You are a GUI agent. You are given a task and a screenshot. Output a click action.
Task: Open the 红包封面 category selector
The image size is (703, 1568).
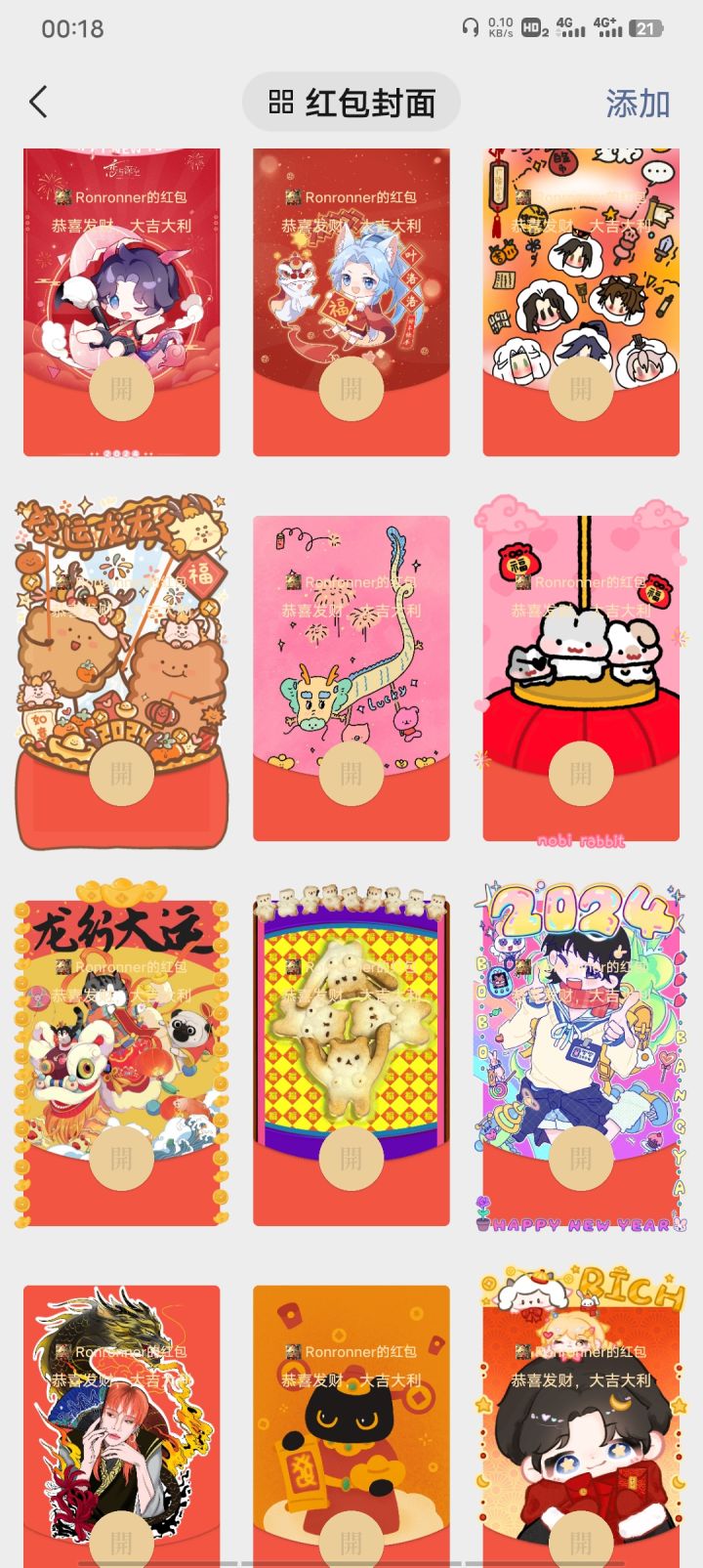coord(351,102)
